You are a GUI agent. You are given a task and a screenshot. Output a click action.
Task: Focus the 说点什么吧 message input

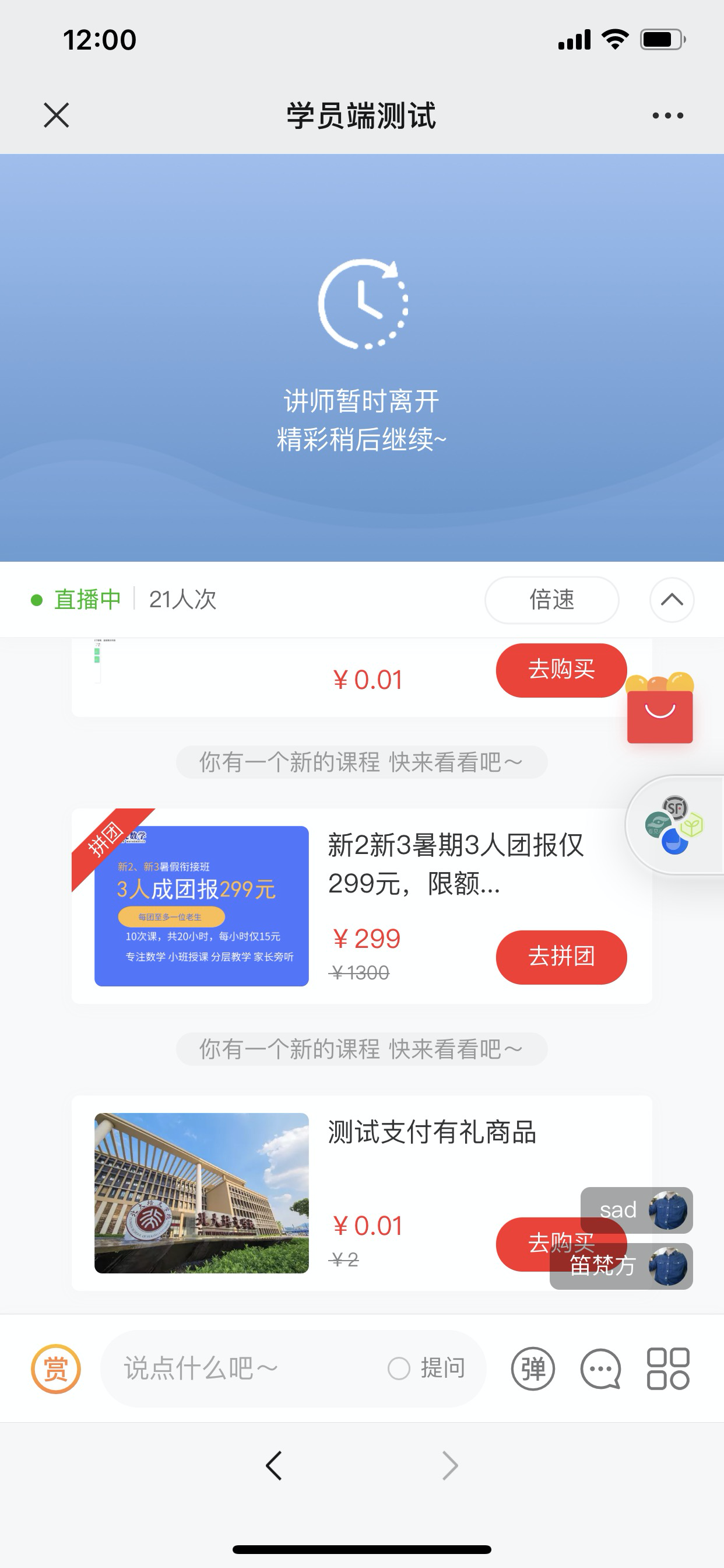[x=243, y=1368]
